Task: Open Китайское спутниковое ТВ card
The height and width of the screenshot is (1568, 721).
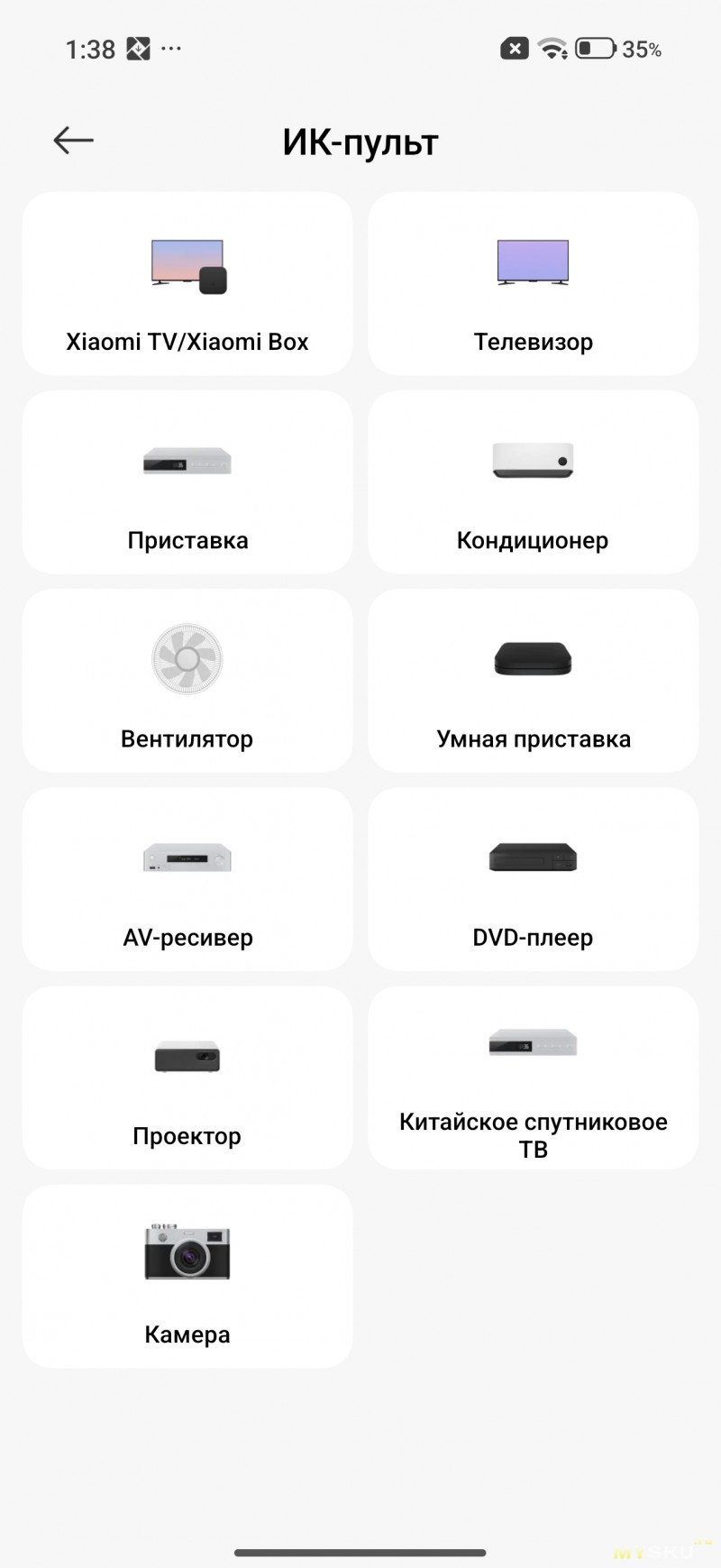Action: (x=533, y=1077)
